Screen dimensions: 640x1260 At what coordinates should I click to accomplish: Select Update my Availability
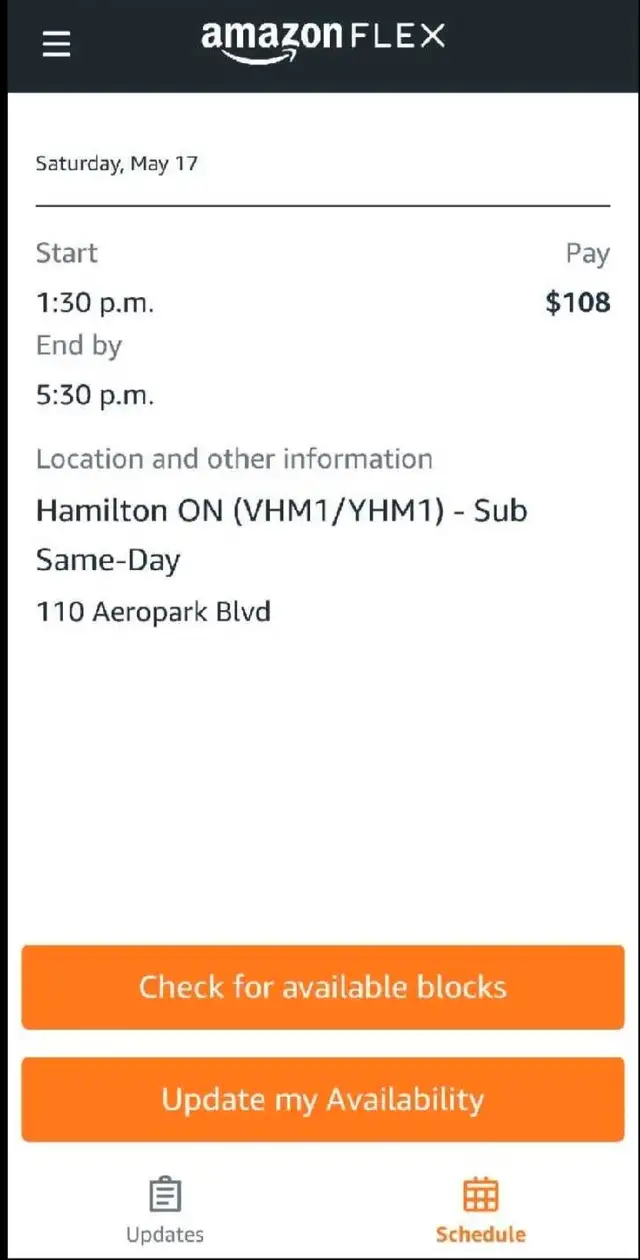click(x=322, y=1099)
